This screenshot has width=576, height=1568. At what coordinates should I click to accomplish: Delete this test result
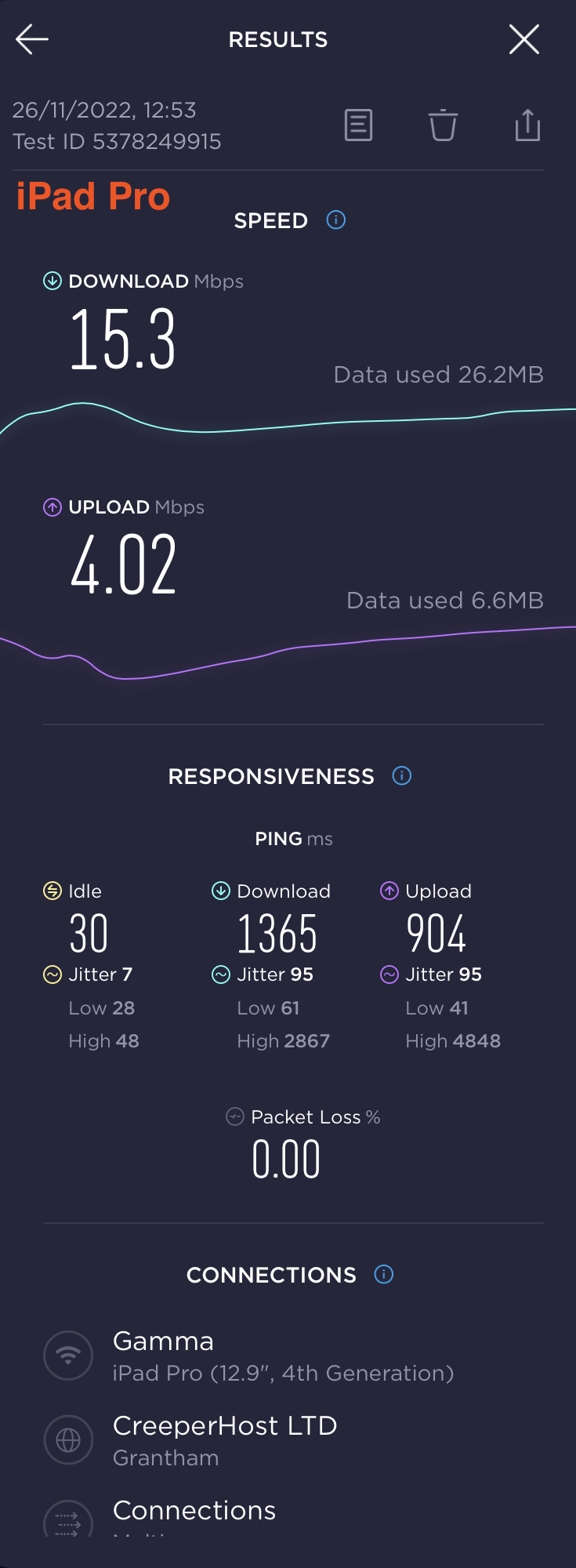tap(443, 125)
